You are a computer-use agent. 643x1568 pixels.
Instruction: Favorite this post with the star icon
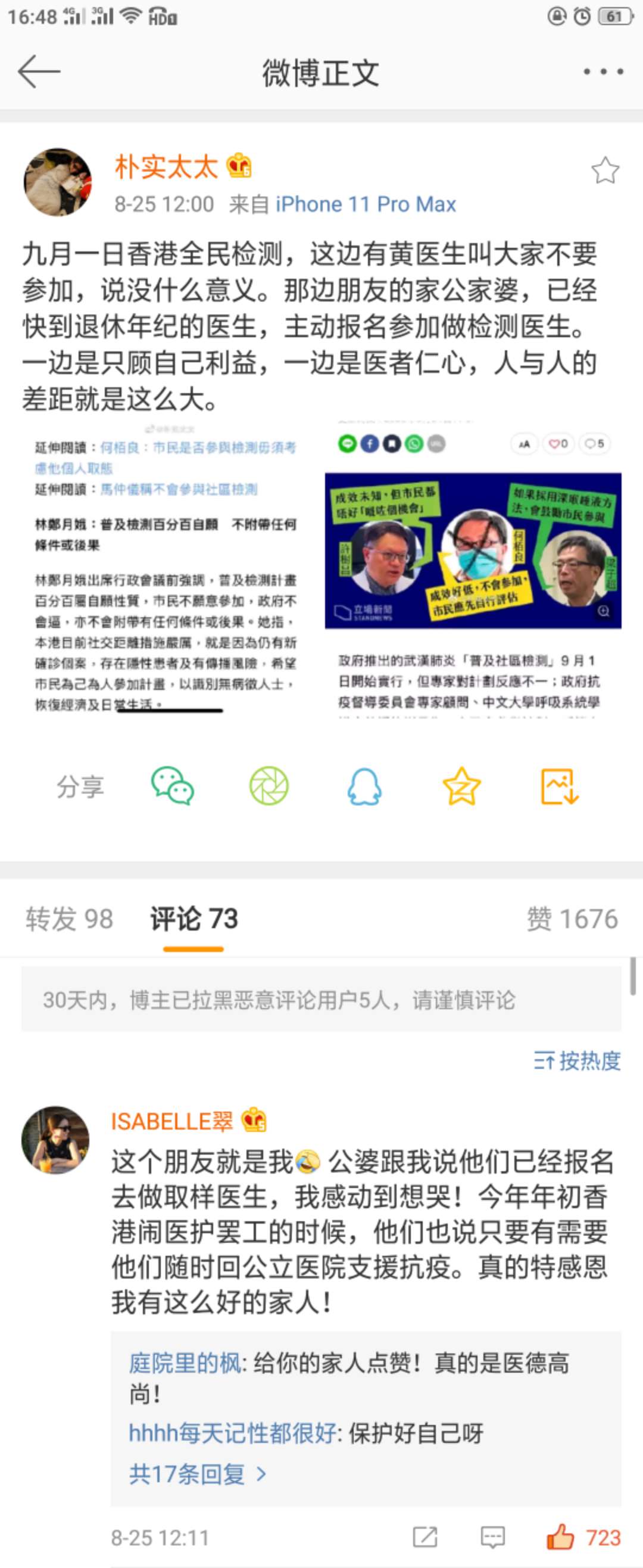coord(605,170)
